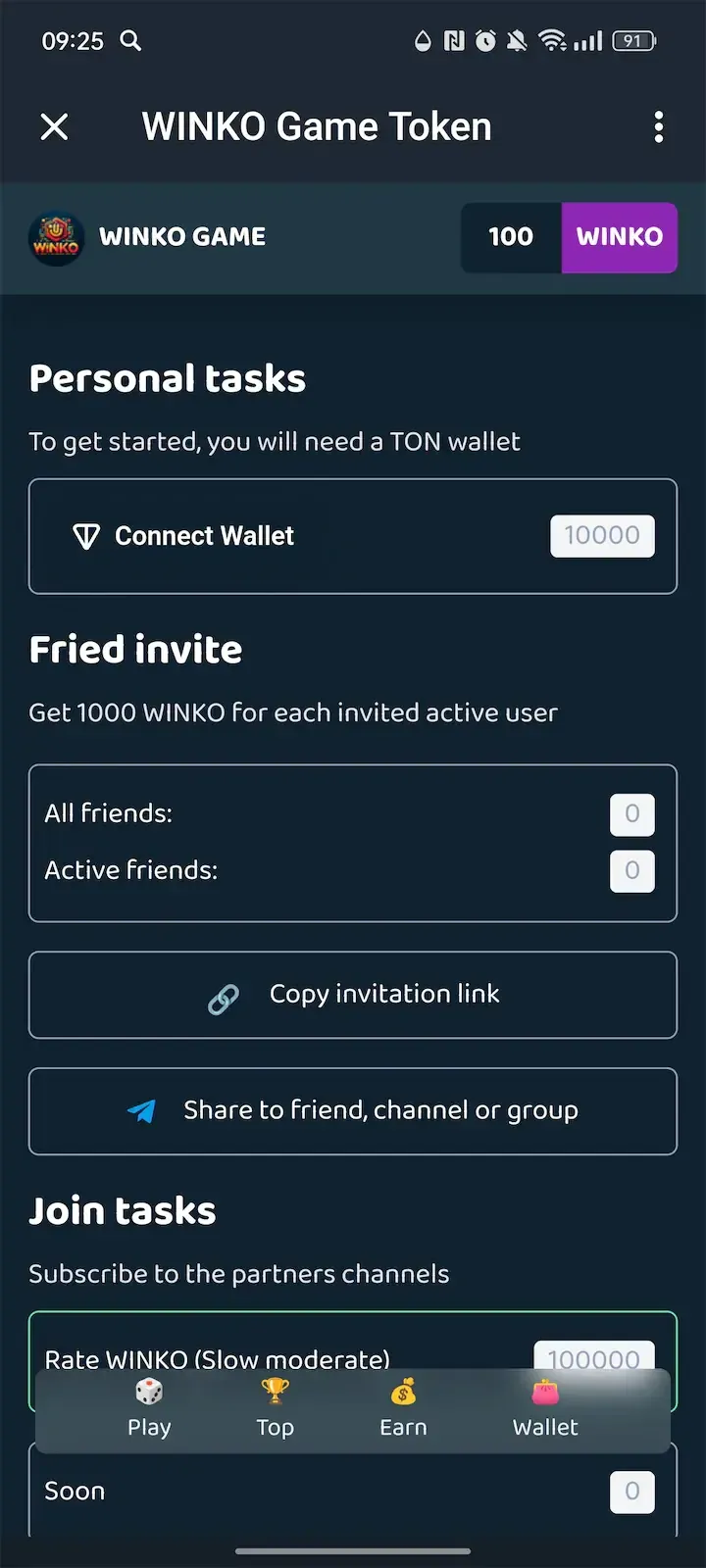Close the WINKO Game Token mini app
This screenshot has width=706, height=1568.
coord(54,127)
